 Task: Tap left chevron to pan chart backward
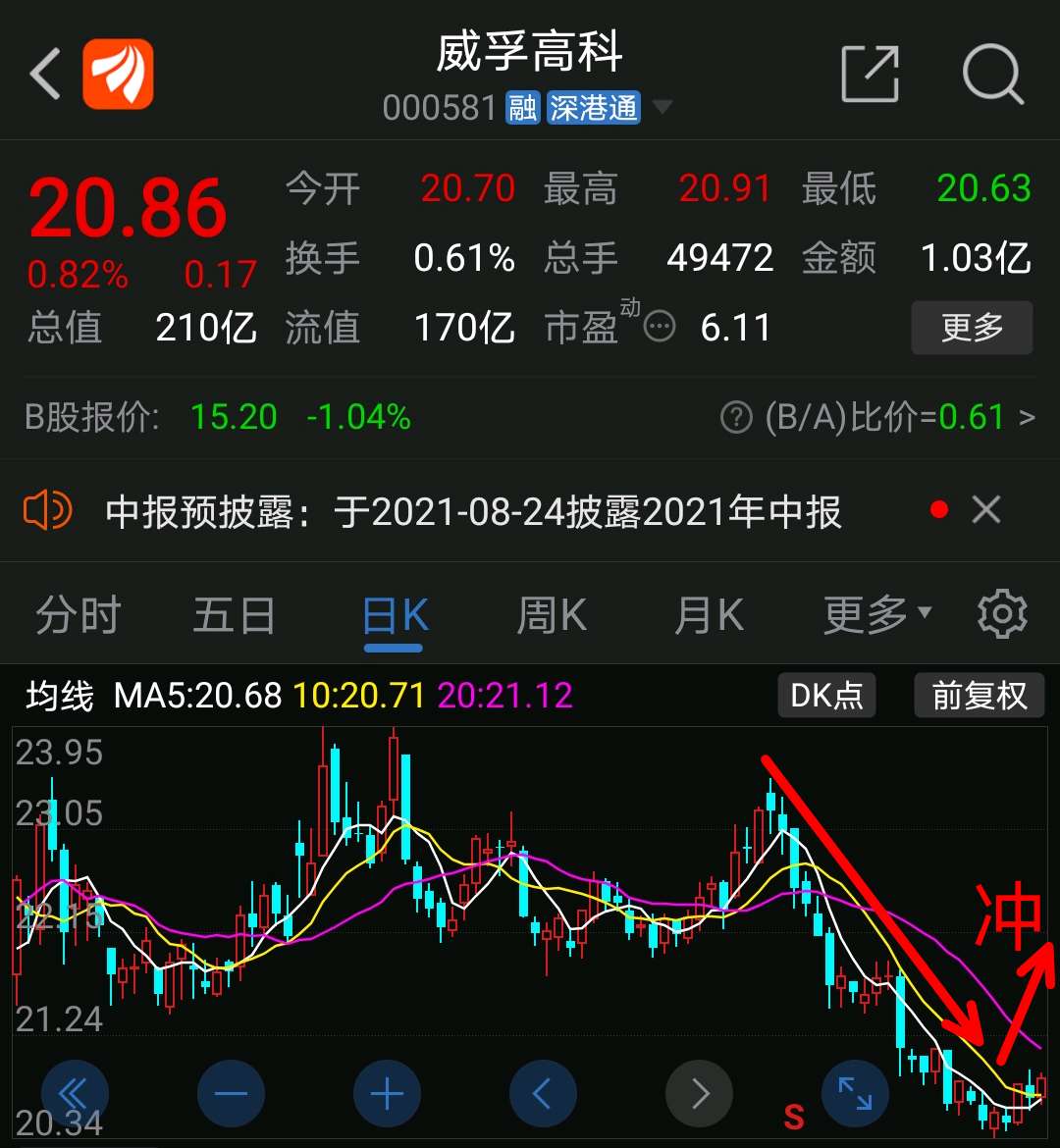click(x=543, y=1093)
